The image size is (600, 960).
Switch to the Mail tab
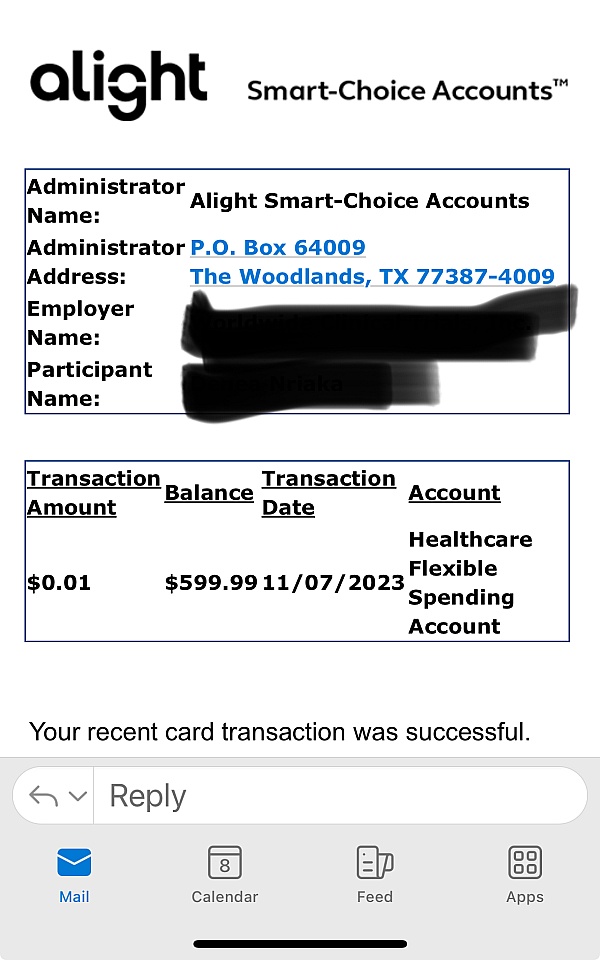click(x=74, y=875)
